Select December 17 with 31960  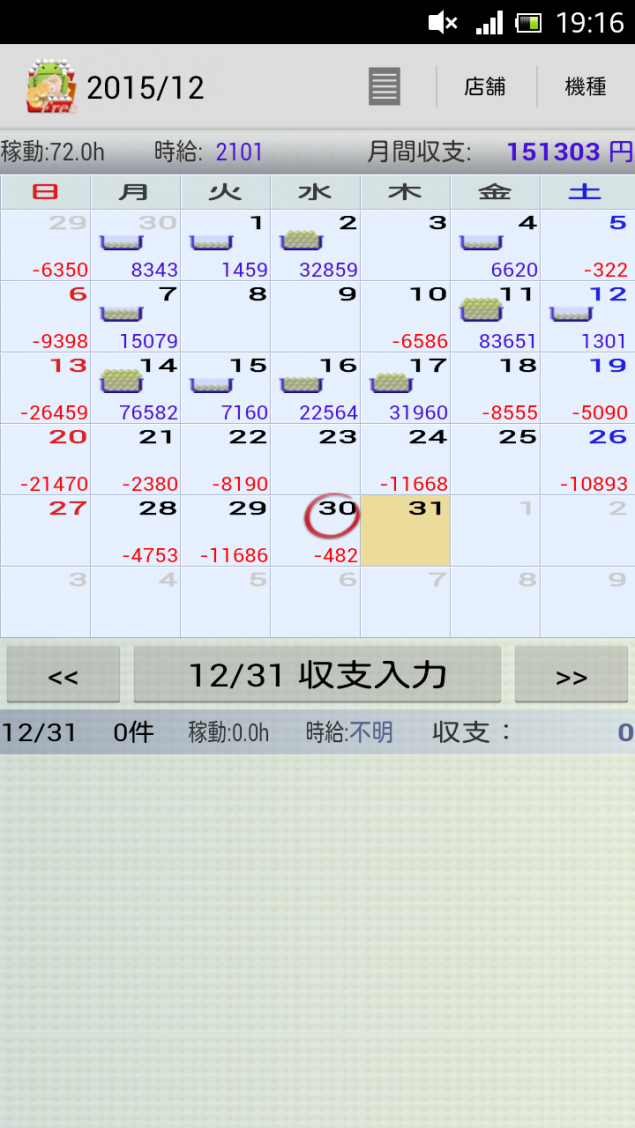(x=405, y=388)
